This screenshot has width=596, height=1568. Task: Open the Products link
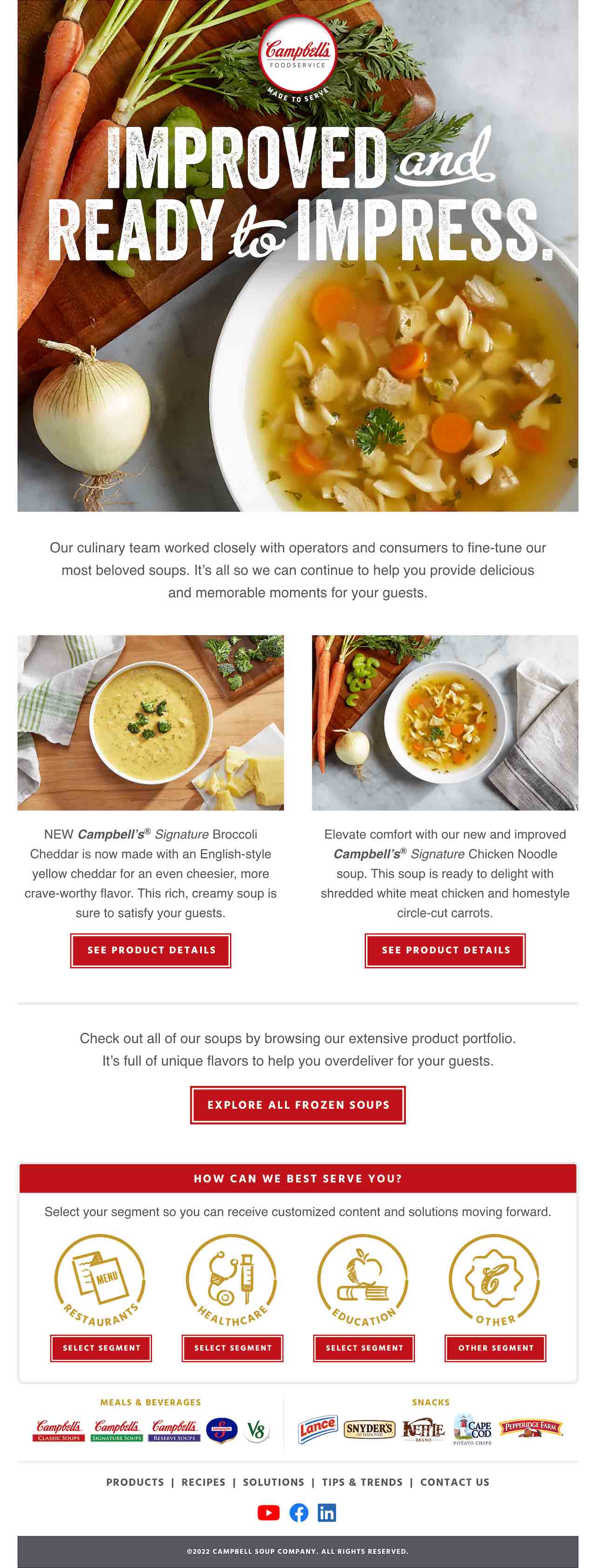135,1482
